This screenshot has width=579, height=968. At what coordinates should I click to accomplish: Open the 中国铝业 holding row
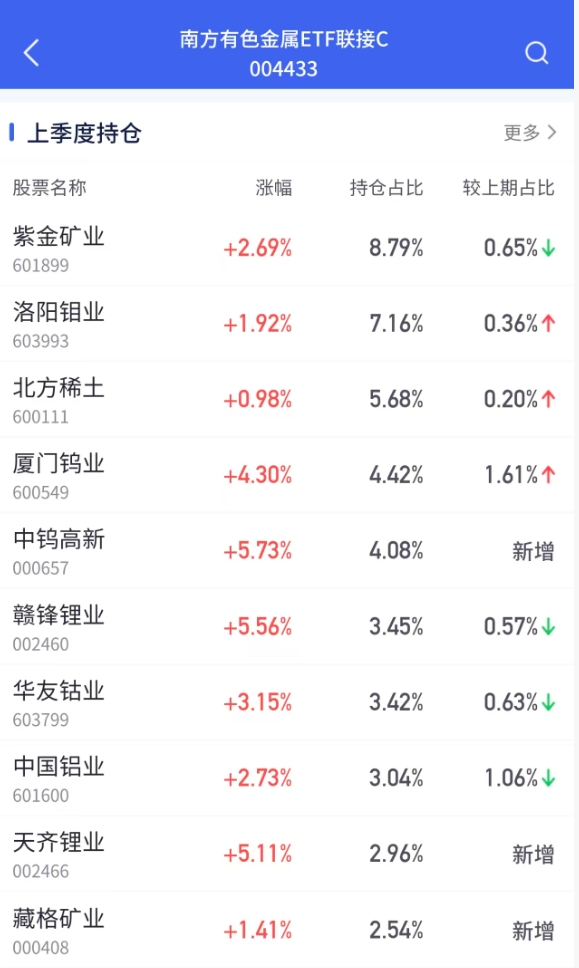point(287,778)
